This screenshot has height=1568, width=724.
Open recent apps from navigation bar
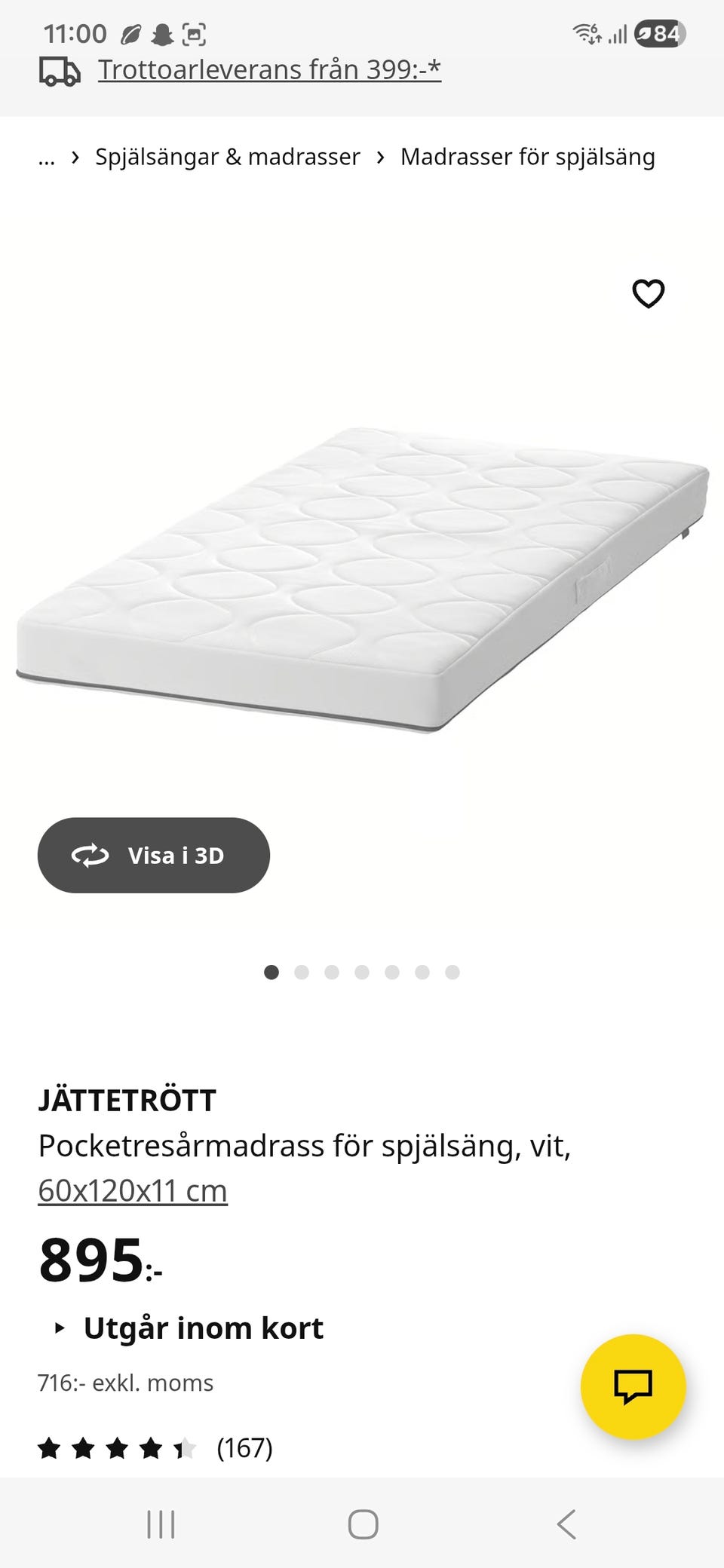[x=161, y=1524]
